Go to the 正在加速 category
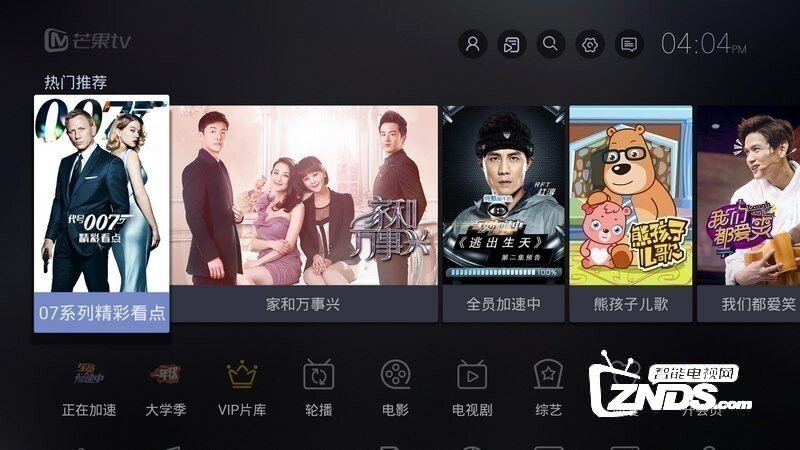The height and width of the screenshot is (450, 800). click(x=89, y=388)
